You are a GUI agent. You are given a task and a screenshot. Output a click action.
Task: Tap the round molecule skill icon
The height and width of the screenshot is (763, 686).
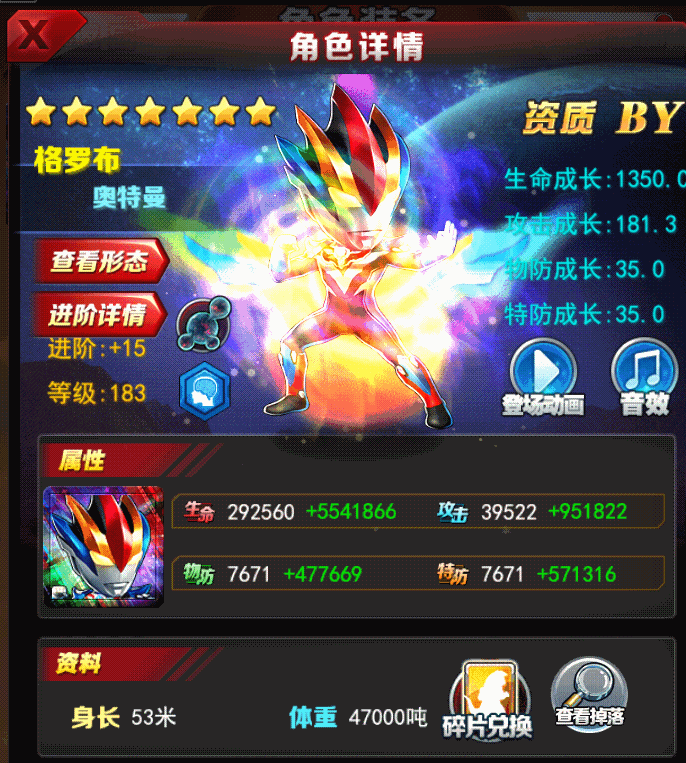pos(204,323)
